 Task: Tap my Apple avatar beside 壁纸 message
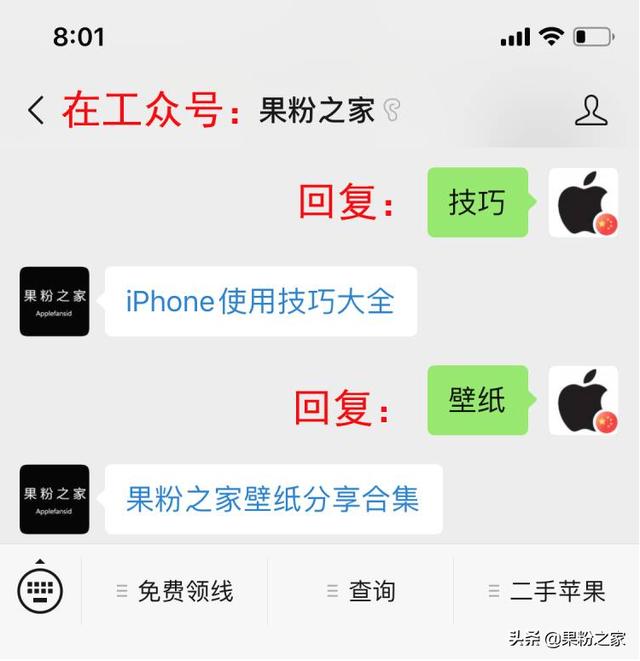[x=583, y=400]
